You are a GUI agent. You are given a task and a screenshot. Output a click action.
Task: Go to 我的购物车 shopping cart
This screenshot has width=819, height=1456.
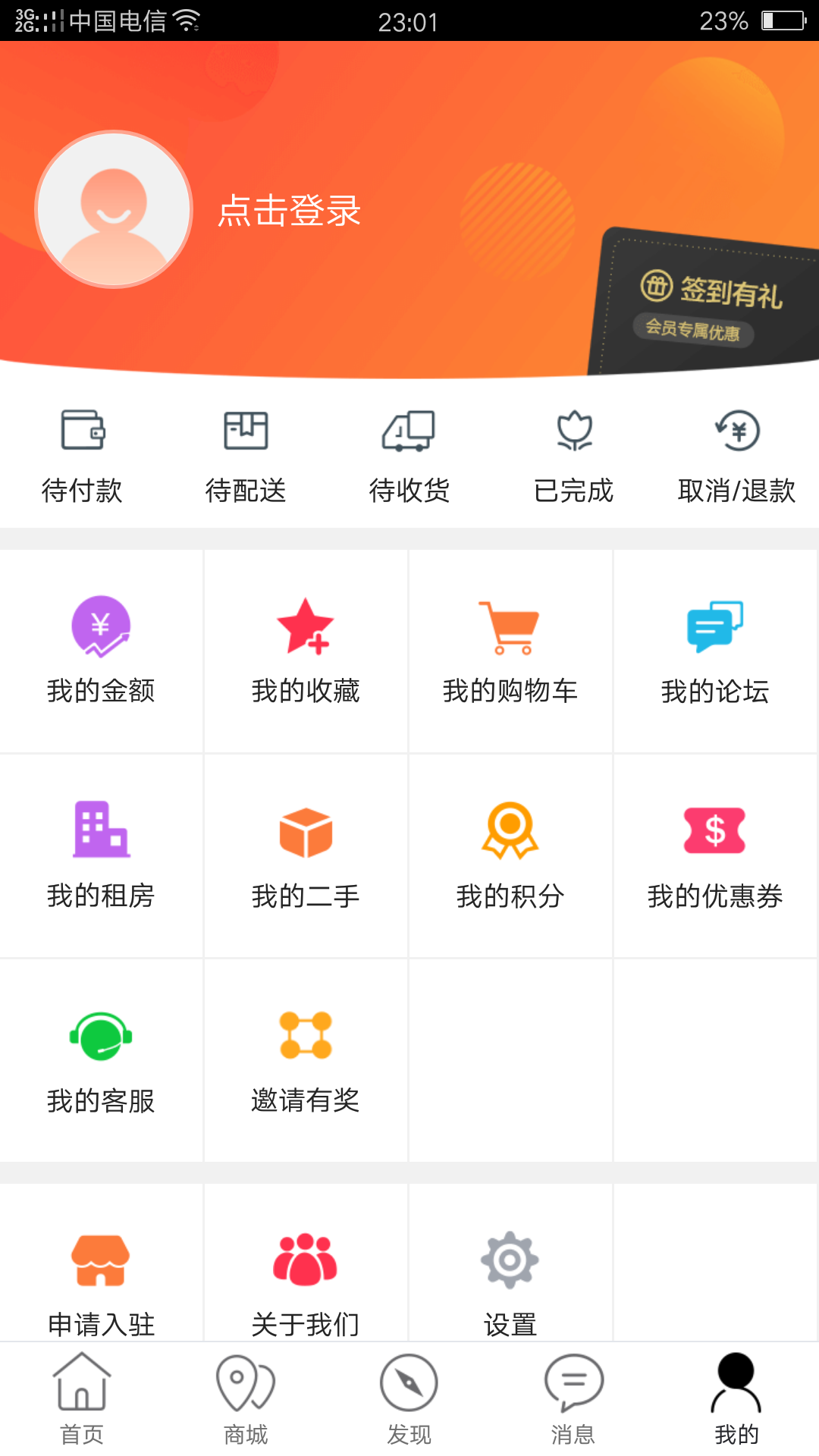tap(510, 651)
